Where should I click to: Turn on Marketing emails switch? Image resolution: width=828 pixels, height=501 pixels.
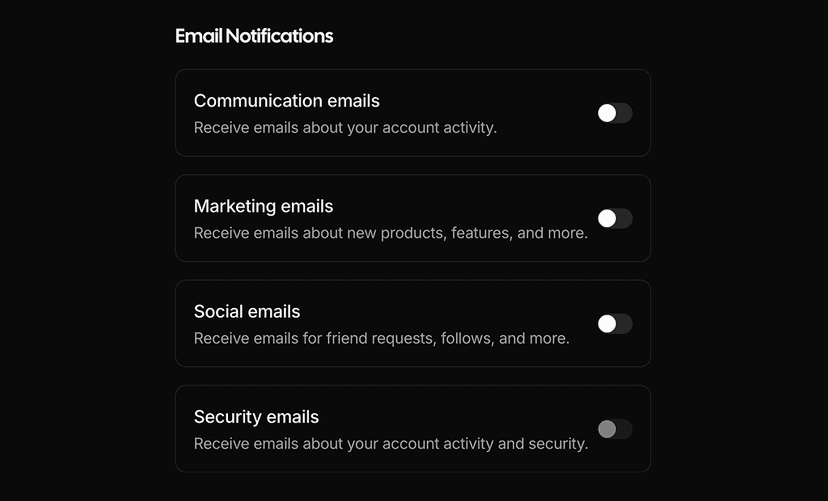[x=614, y=218]
